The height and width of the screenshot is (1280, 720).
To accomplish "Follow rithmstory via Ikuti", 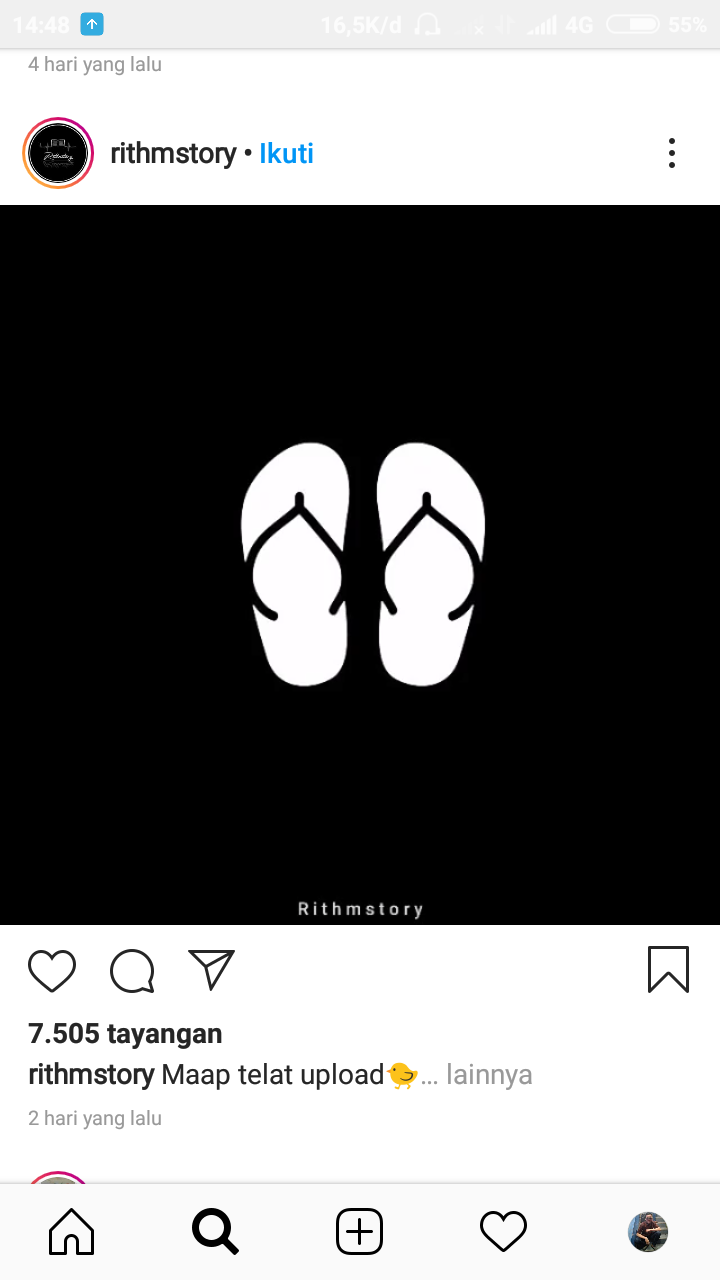I will 286,154.
